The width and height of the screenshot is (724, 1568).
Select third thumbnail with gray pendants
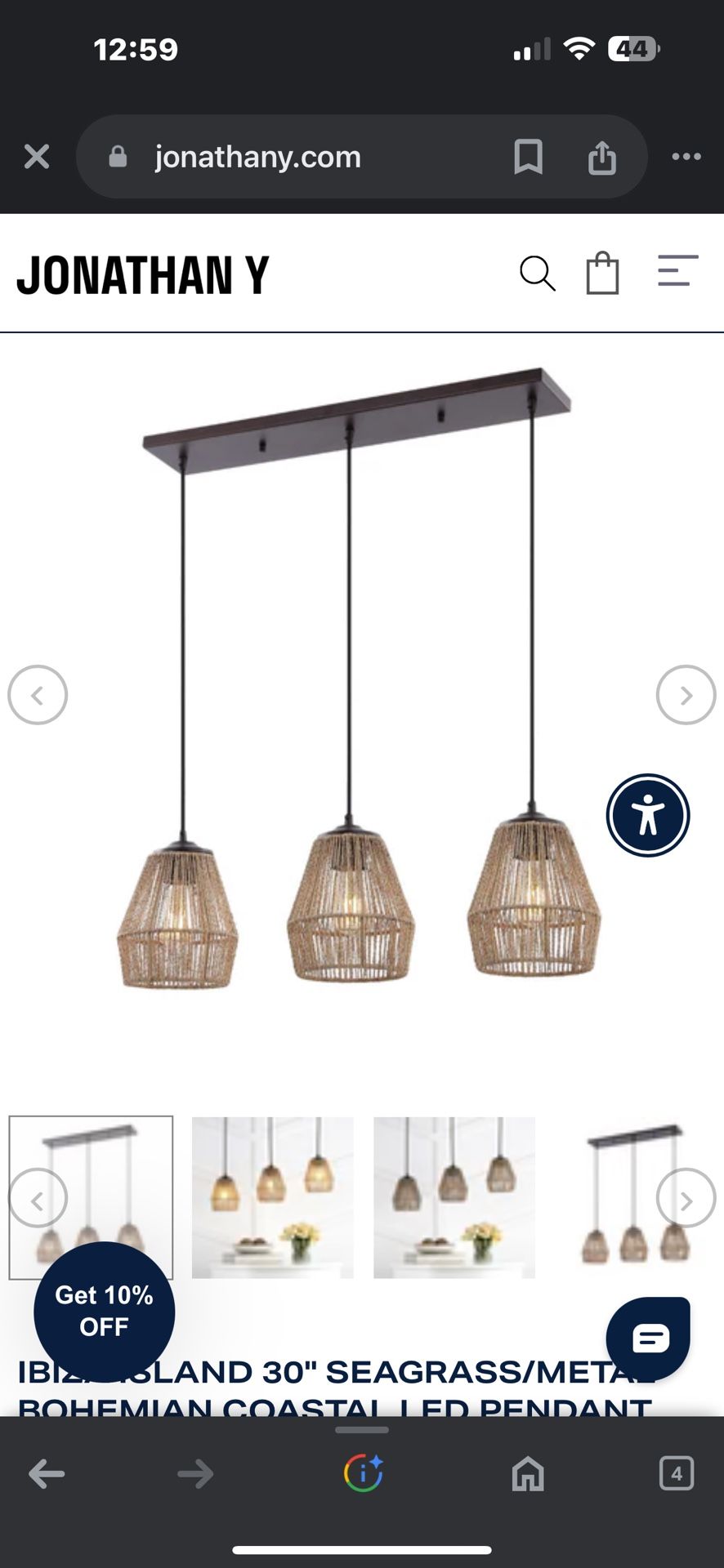pos(454,1197)
